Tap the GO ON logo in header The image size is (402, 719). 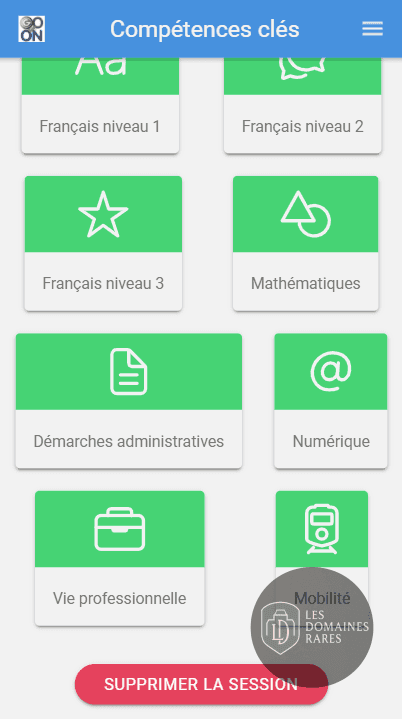32,29
